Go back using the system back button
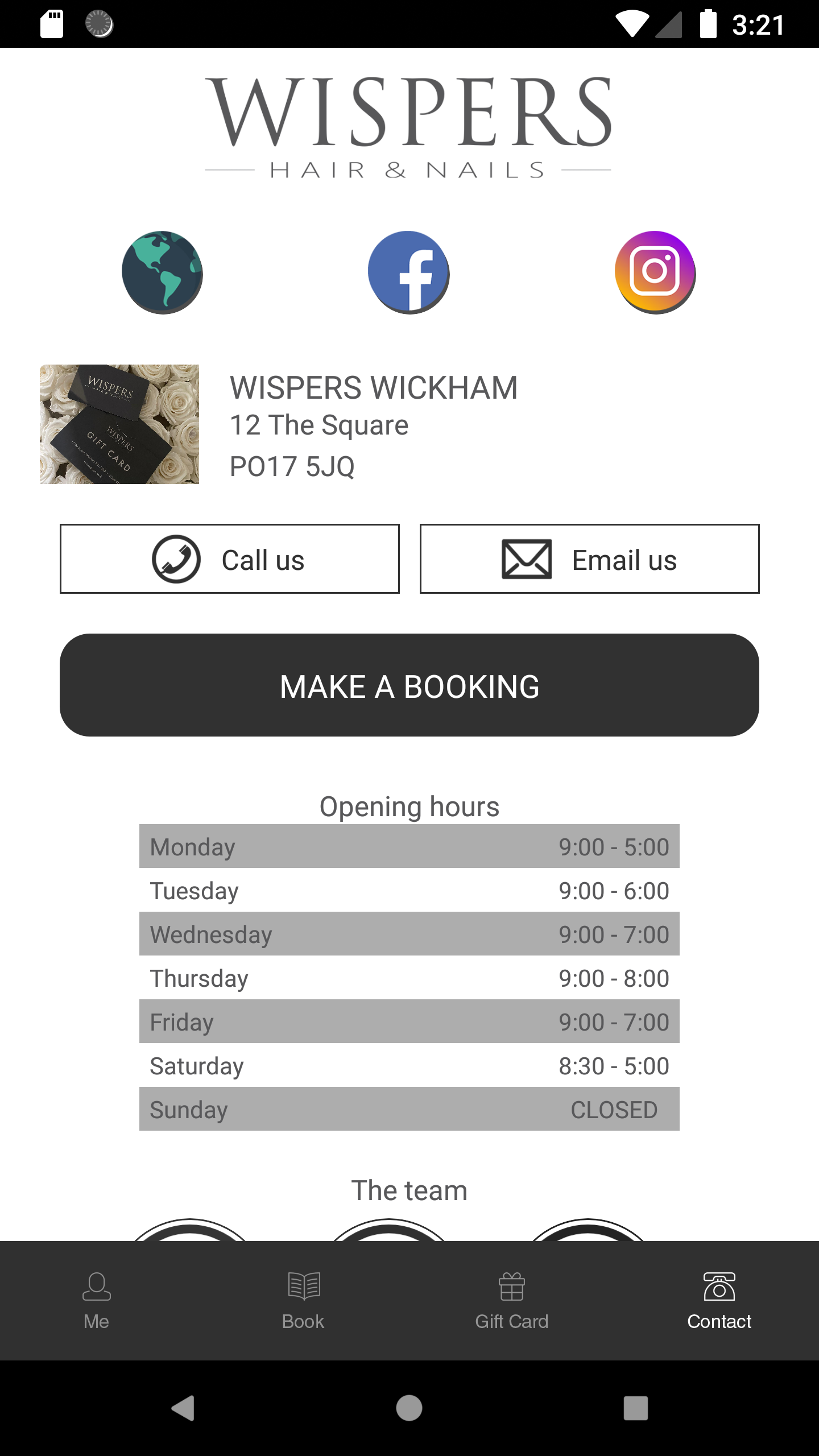The height and width of the screenshot is (1456, 819). click(x=183, y=1408)
